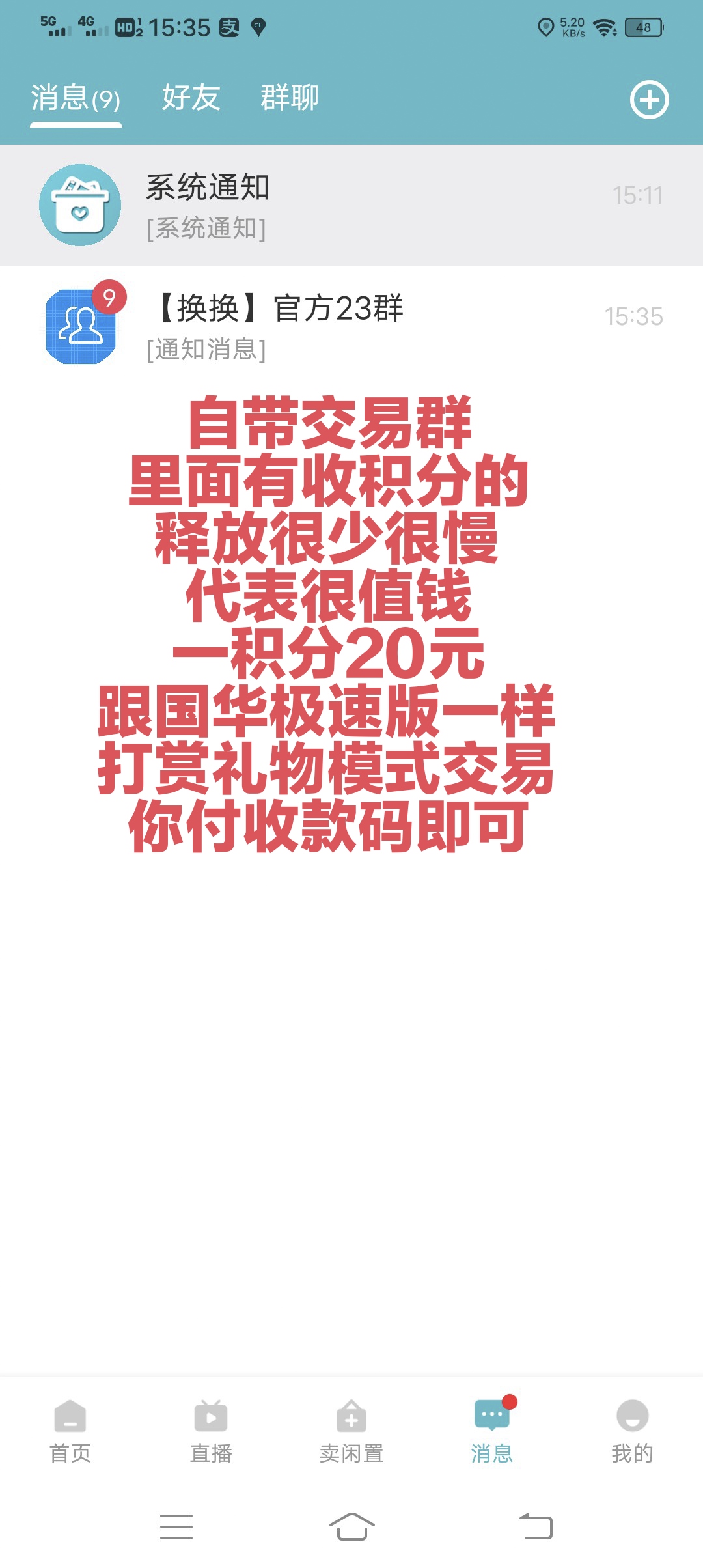Viewport: 703px width, 1568px height.
Task: Select the 消息 bottom tab
Action: click(x=492, y=1431)
